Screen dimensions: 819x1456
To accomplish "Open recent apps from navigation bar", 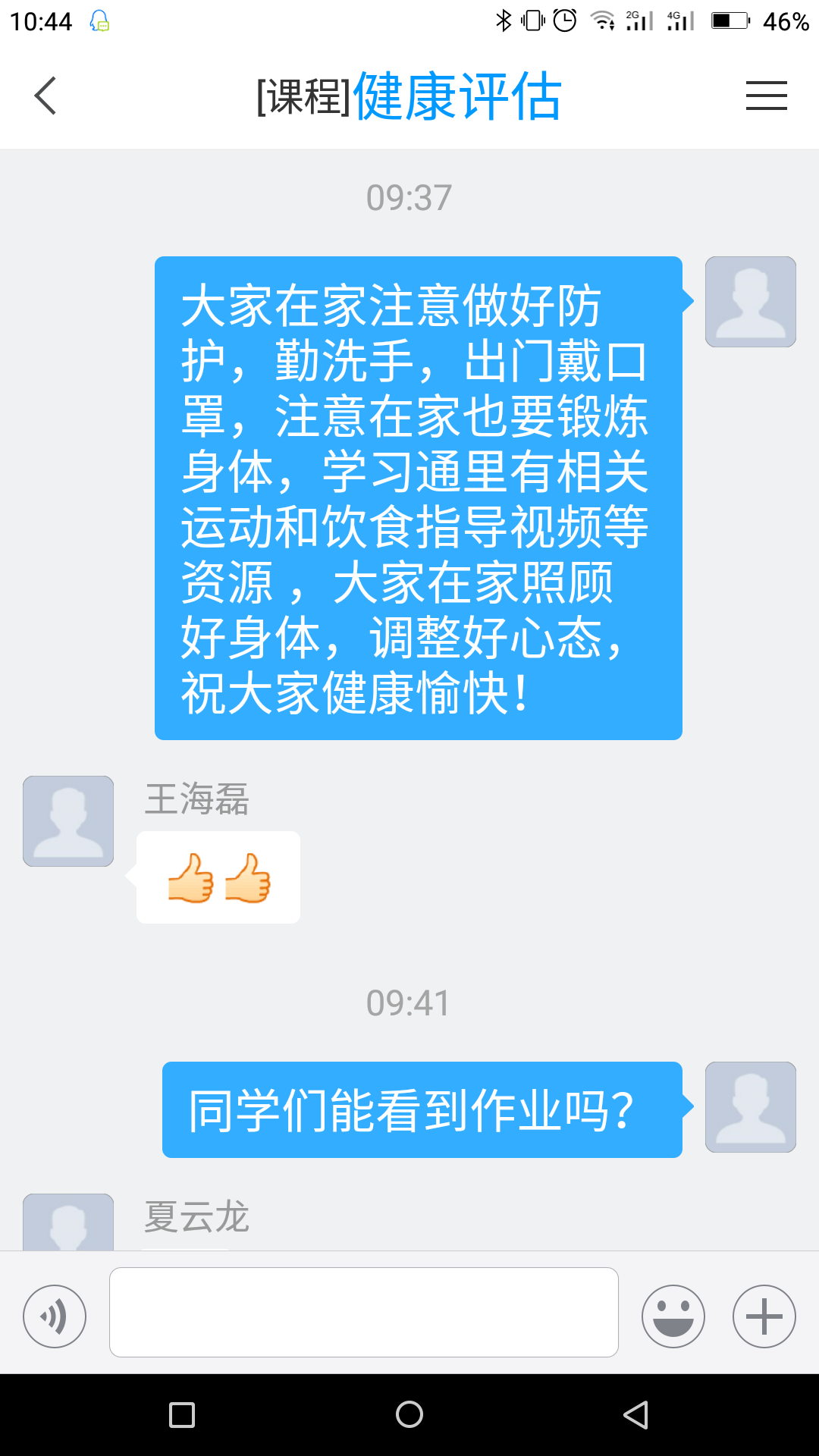I will point(182,1414).
